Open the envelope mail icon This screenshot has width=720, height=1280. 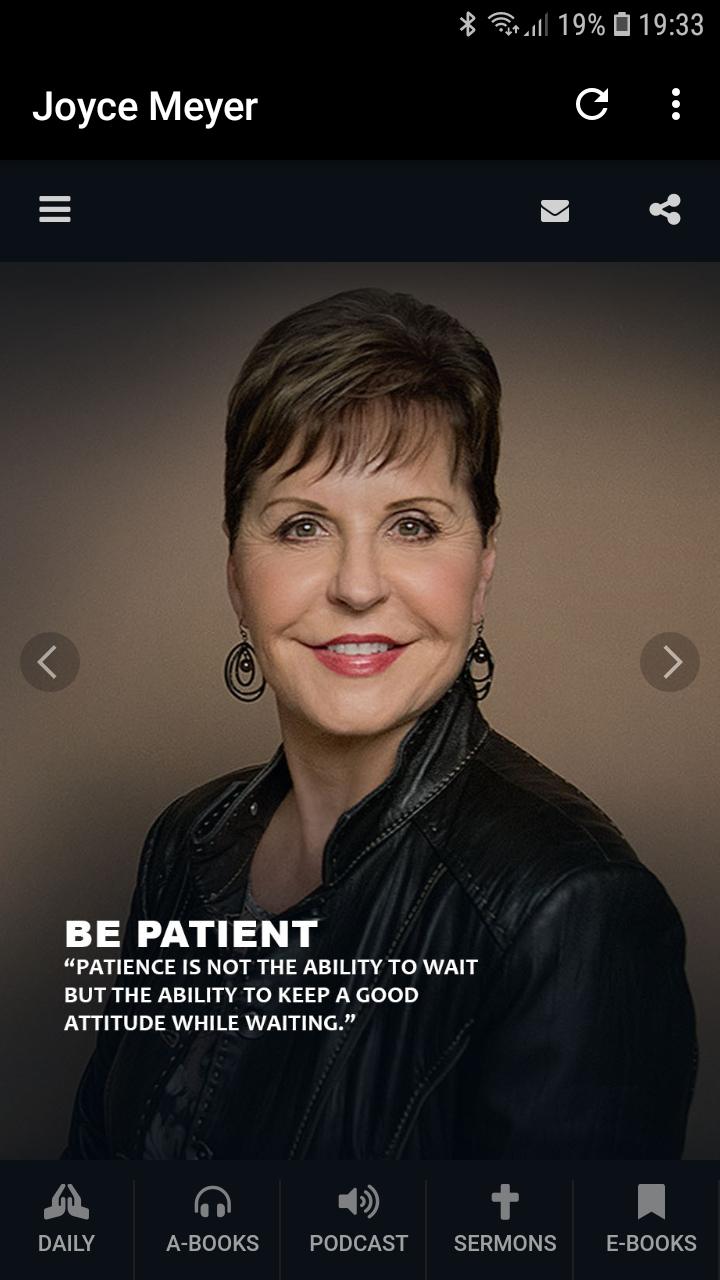(x=555, y=210)
